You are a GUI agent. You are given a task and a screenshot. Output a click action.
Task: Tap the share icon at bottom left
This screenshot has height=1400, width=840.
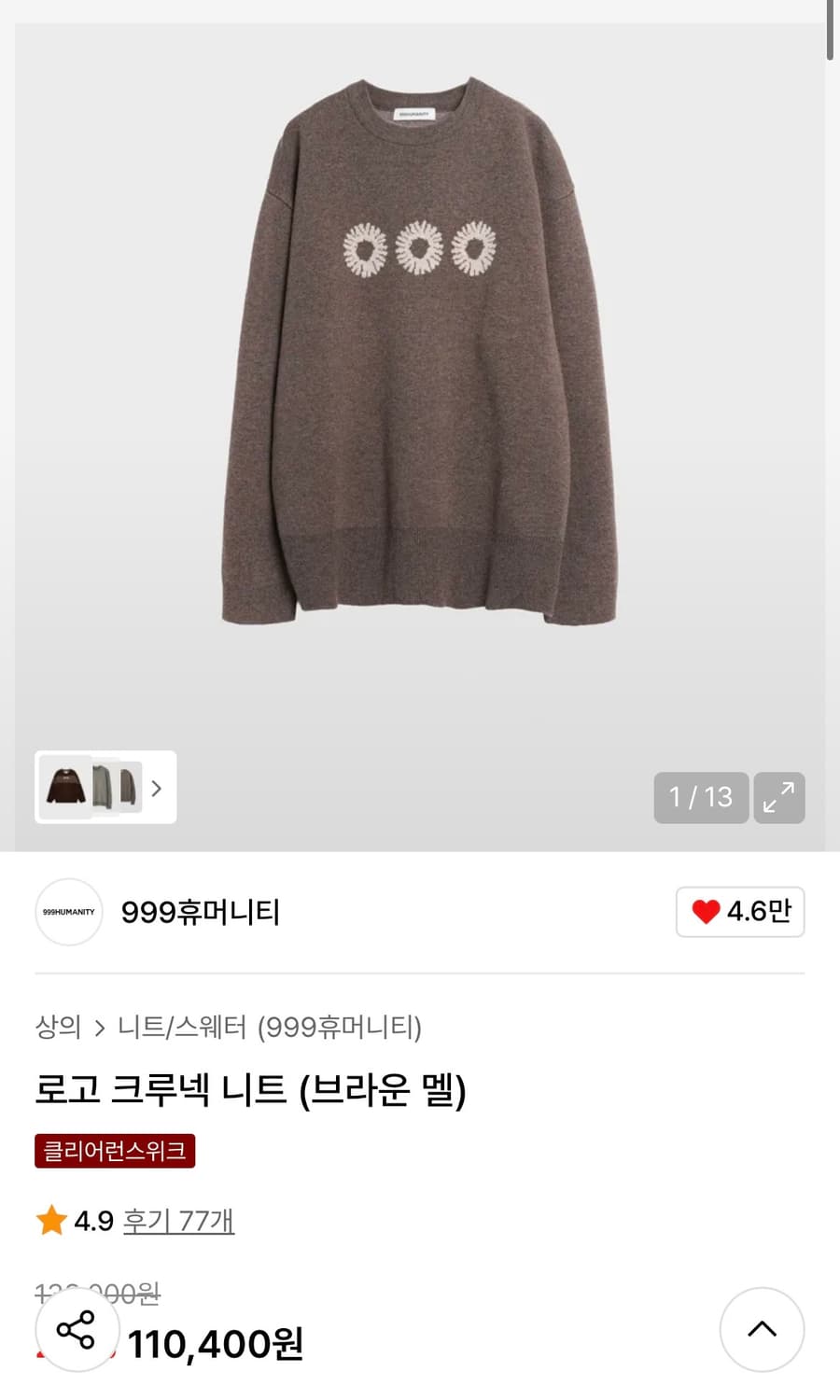77,1330
